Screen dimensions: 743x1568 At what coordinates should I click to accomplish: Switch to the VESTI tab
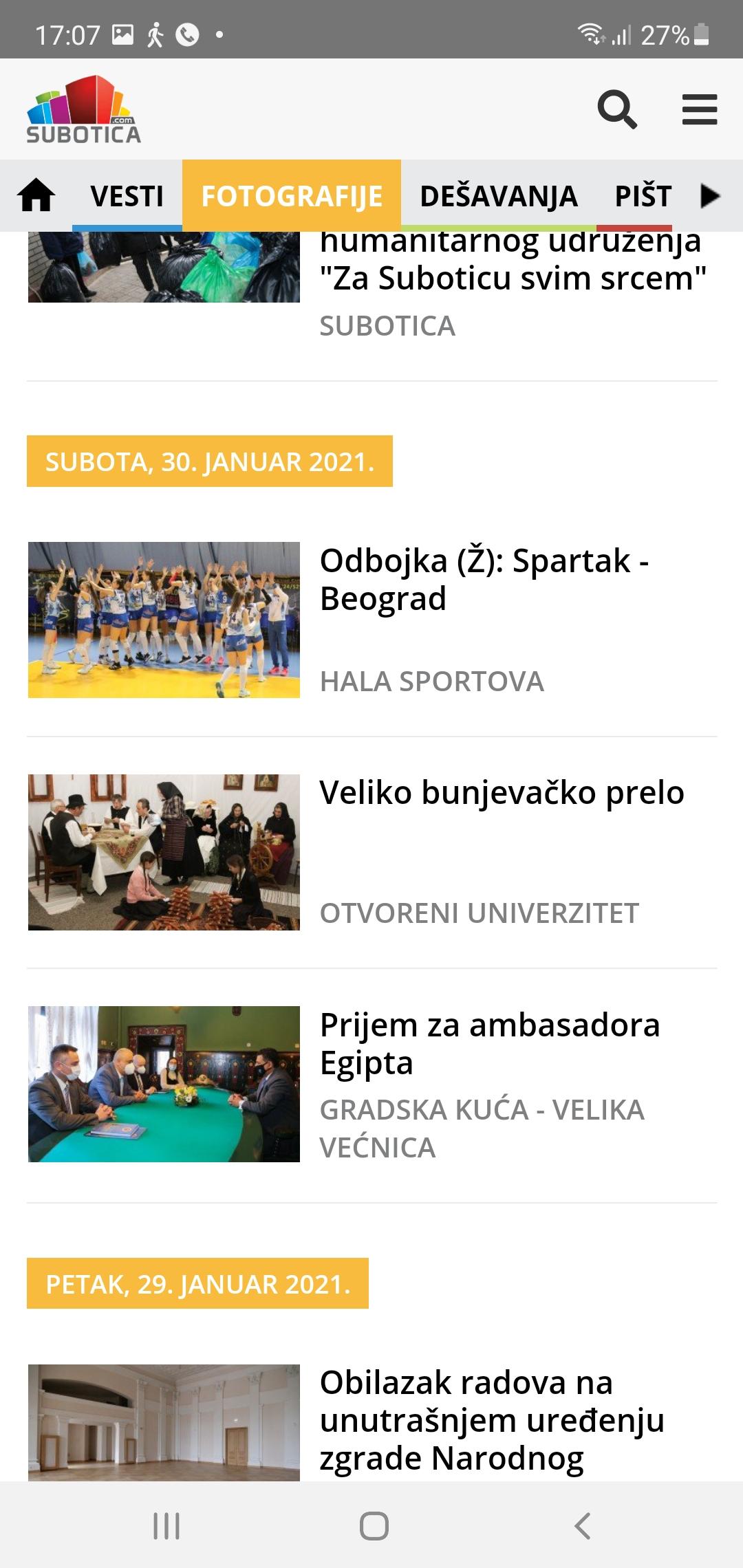tap(126, 195)
